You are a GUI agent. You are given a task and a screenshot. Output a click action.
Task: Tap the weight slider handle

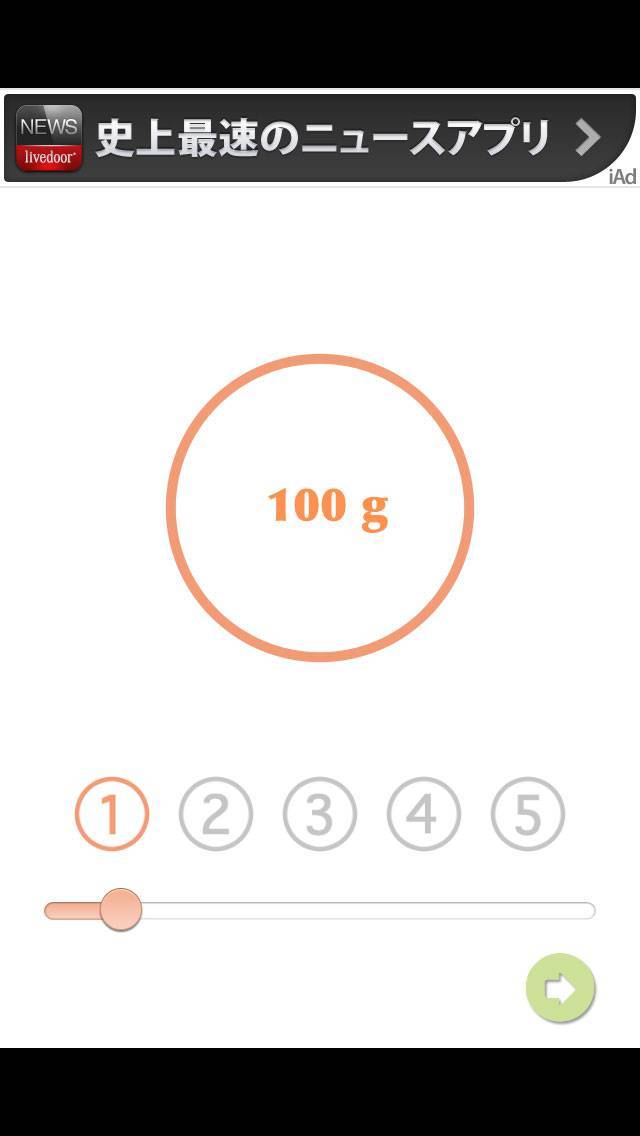[x=121, y=910]
